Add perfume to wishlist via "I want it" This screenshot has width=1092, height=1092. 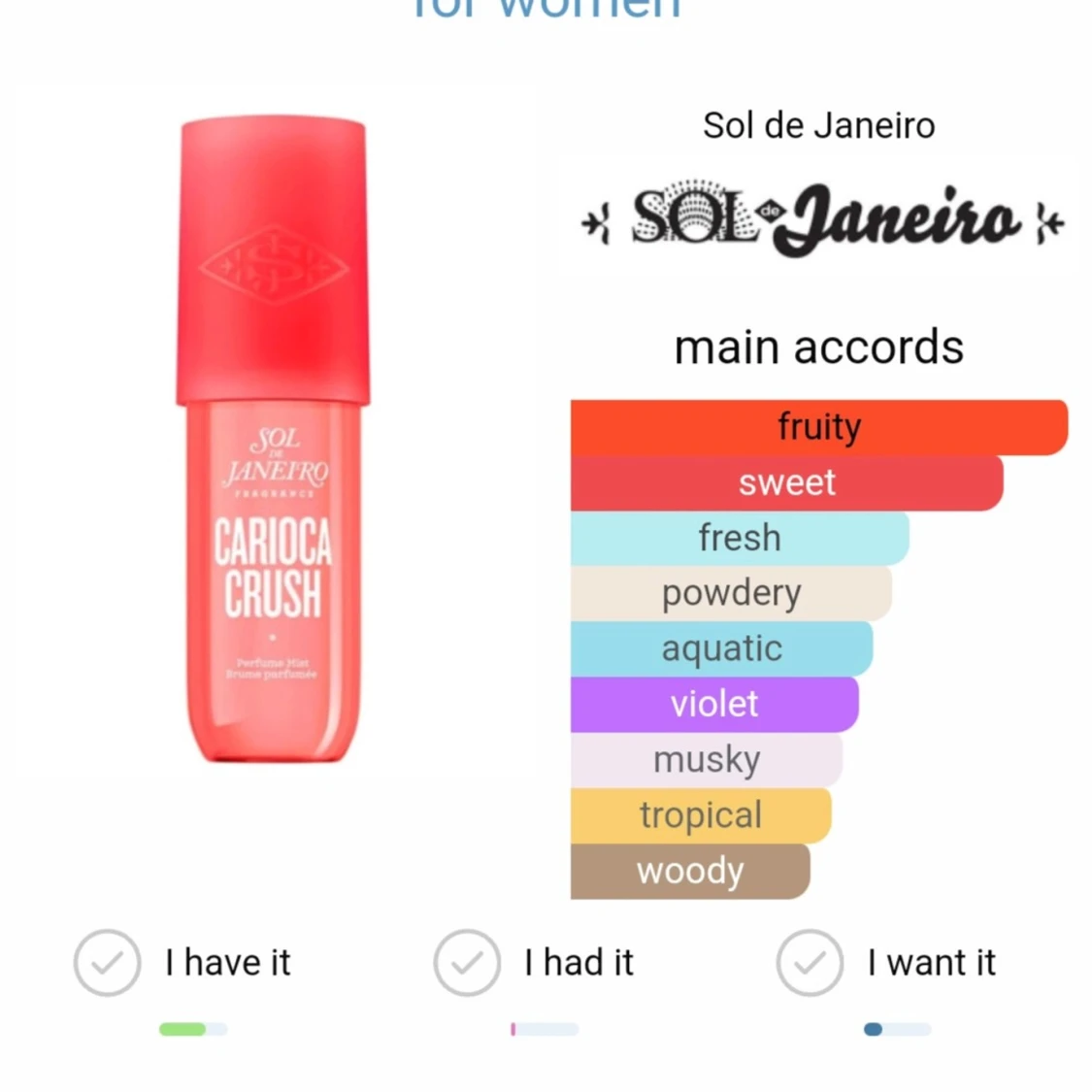(810, 963)
